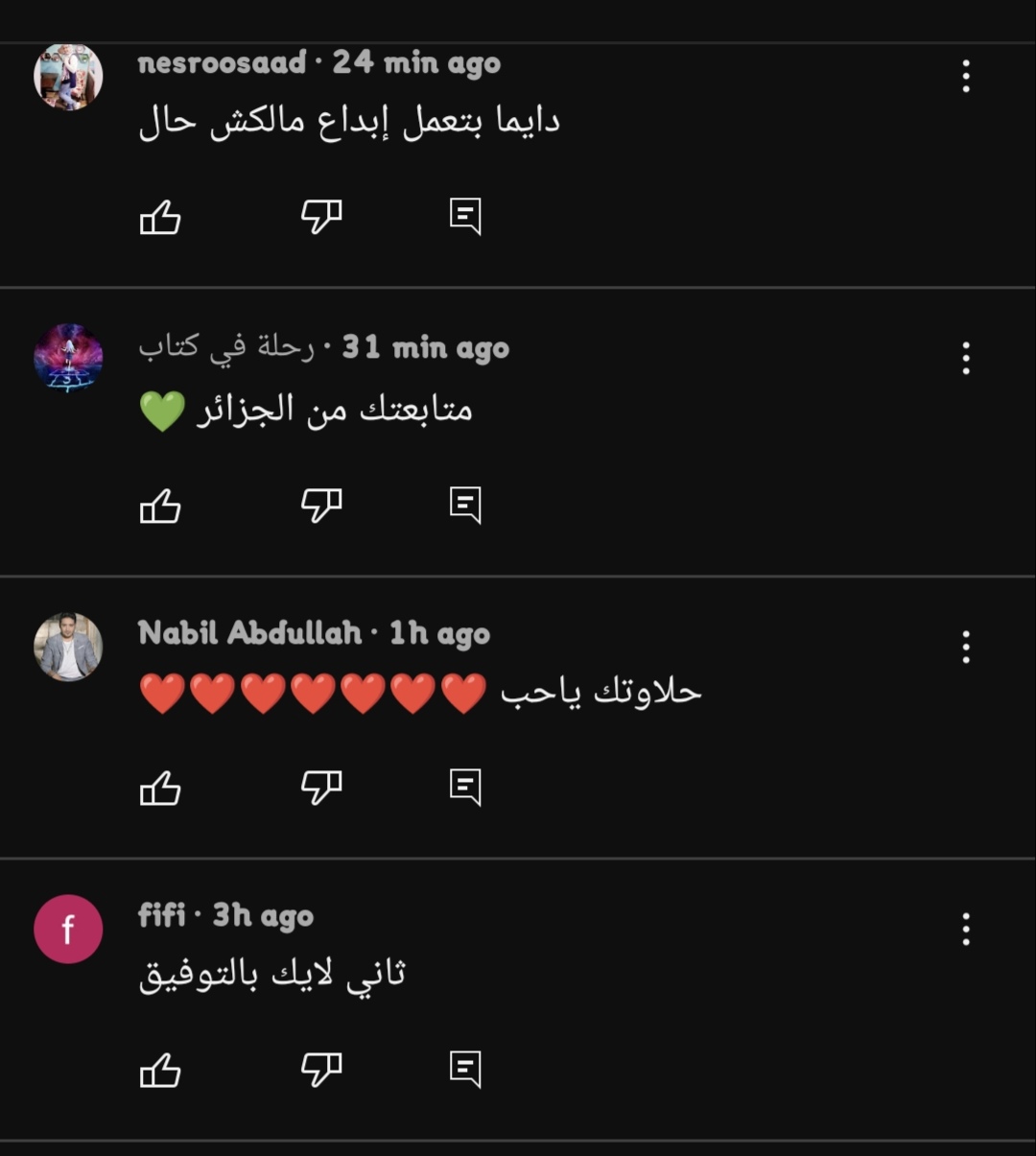Reply to fifi's comment
This screenshot has height=1156, width=1036.
point(465,1069)
